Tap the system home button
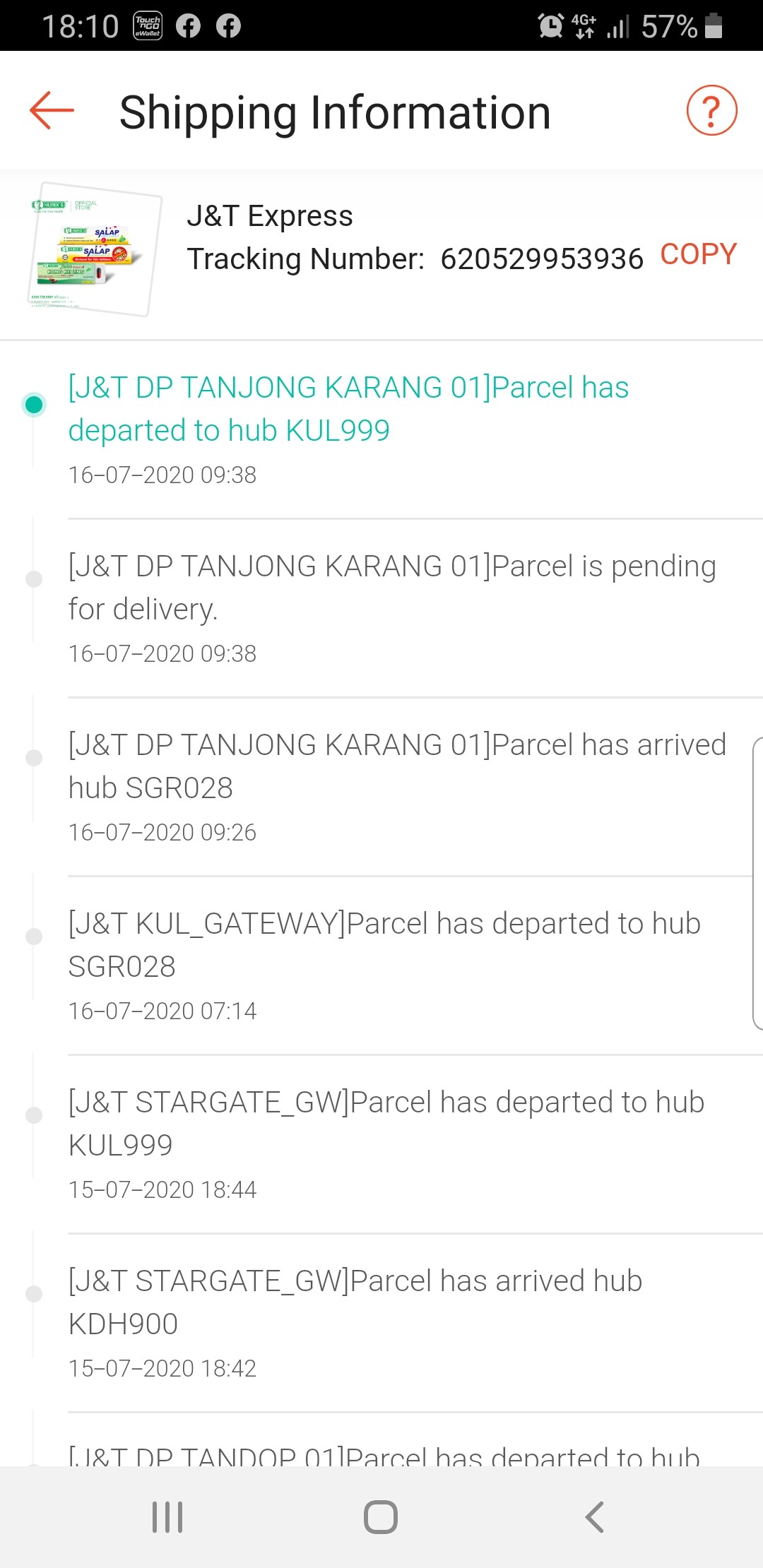Image resolution: width=763 pixels, height=1568 pixels. pyautogui.click(x=381, y=1516)
